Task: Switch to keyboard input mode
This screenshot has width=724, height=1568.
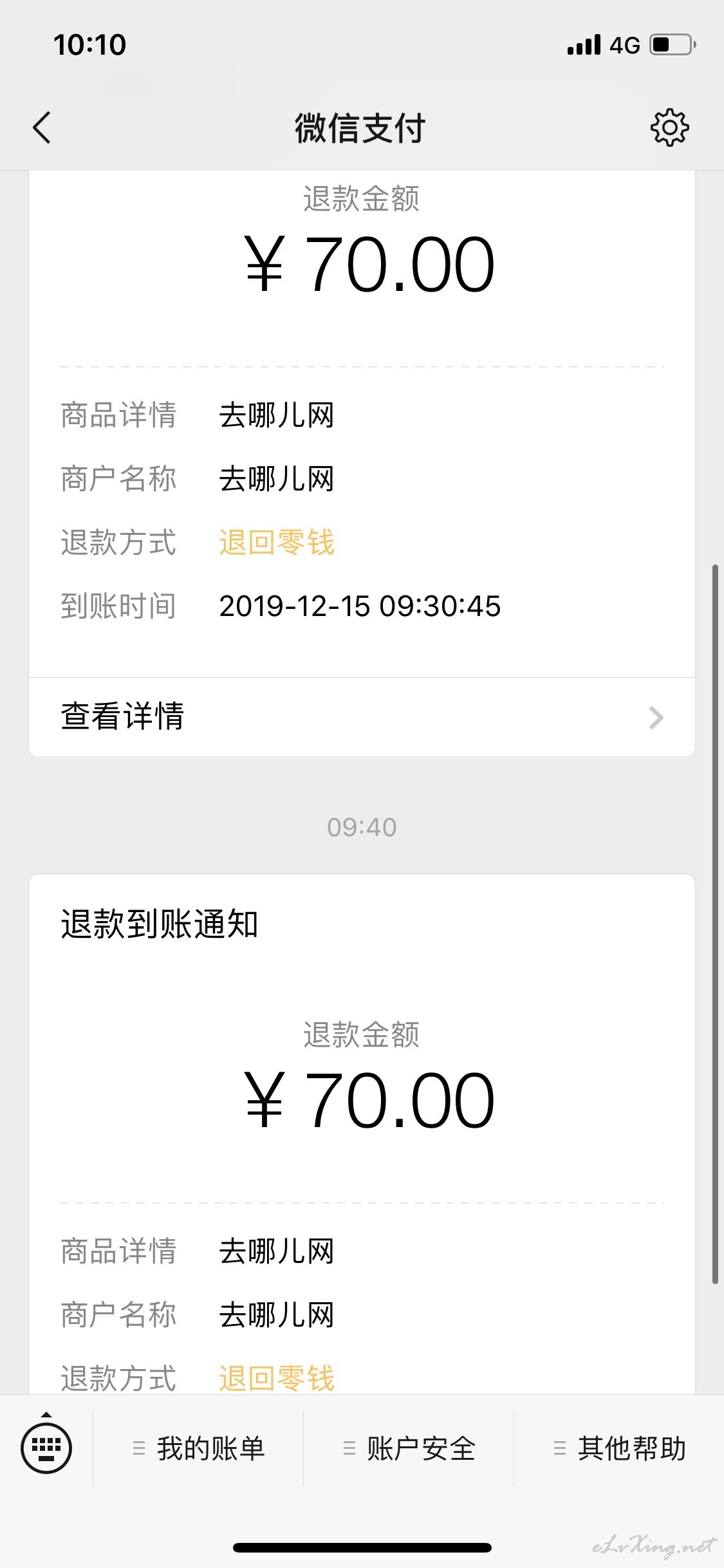Action: (x=46, y=1448)
